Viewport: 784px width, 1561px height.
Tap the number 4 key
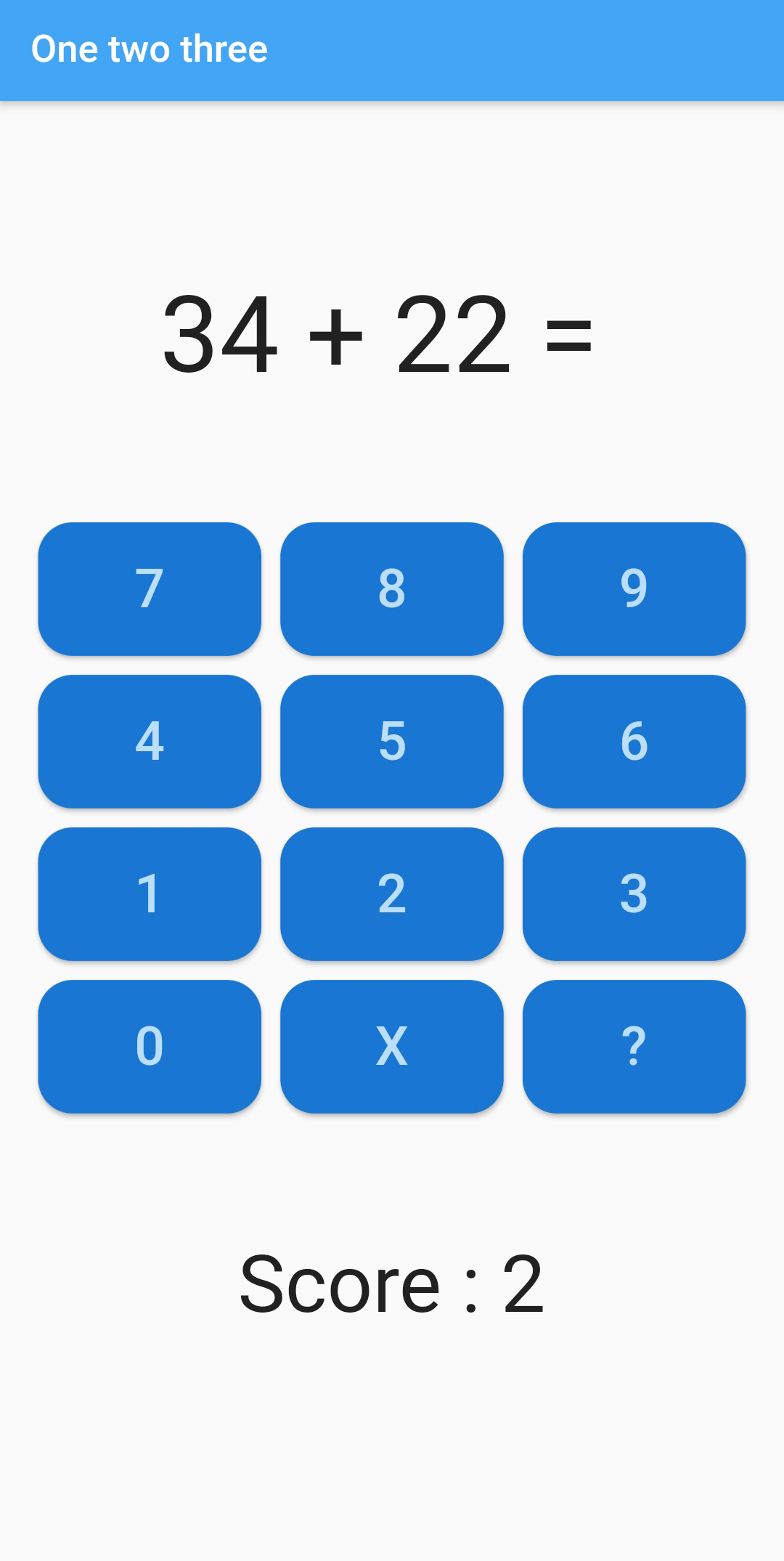tap(150, 741)
